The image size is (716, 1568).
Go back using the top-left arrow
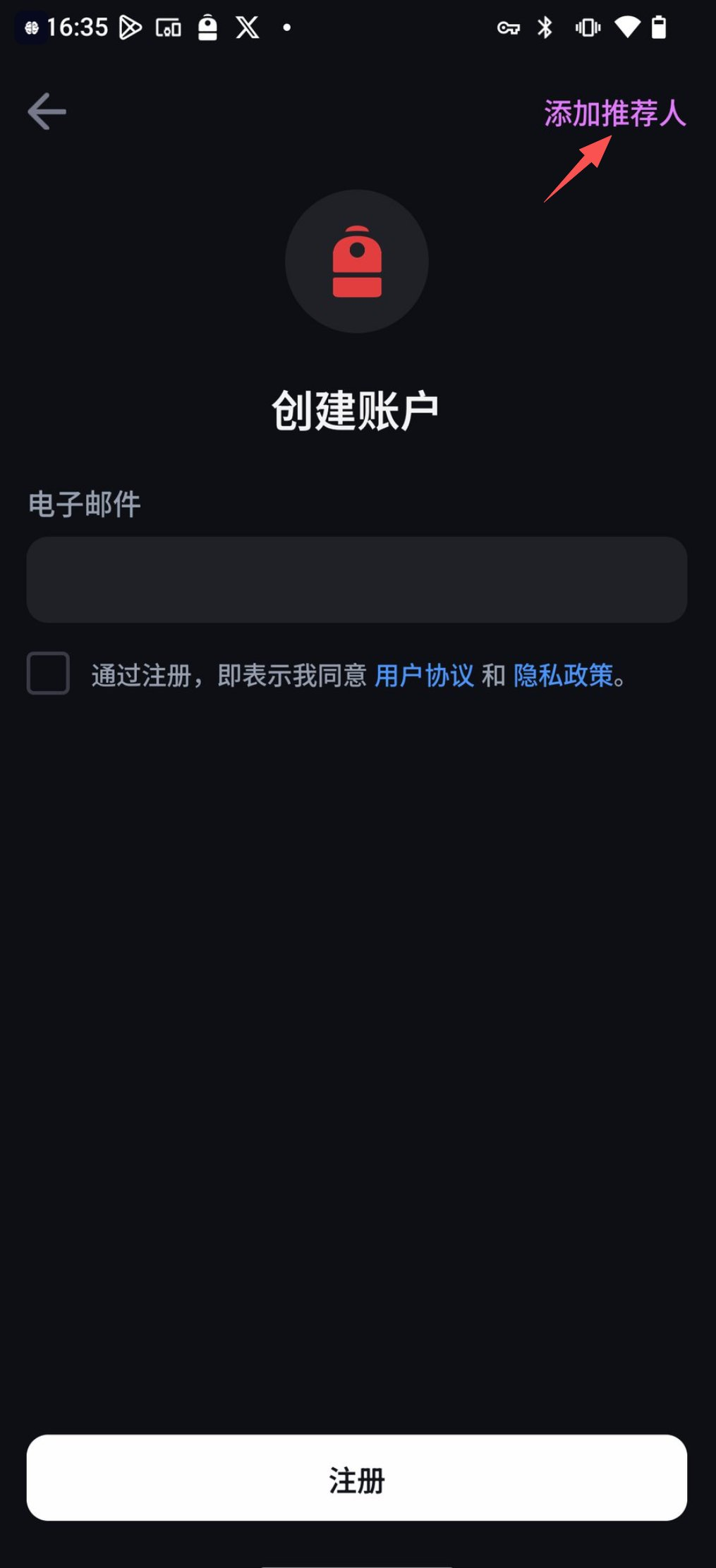click(x=47, y=111)
